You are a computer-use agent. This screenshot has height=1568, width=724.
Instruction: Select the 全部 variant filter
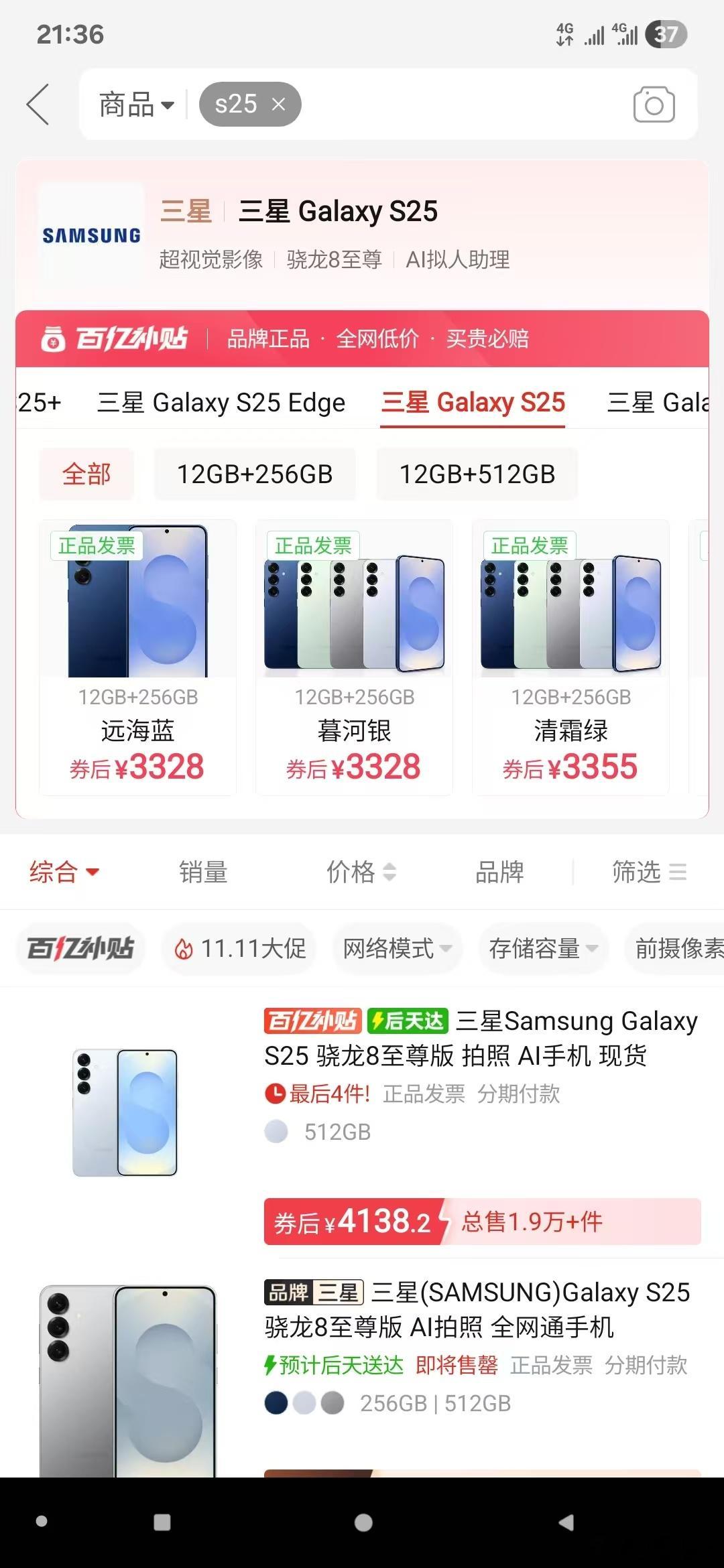86,473
